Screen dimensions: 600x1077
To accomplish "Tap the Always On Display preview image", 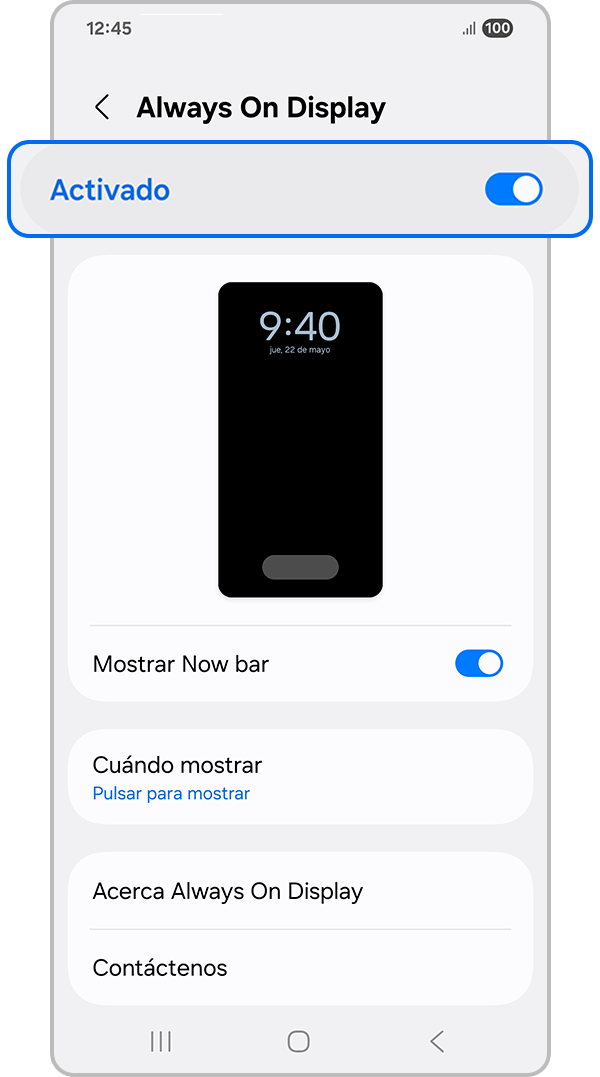I will coord(300,440).
